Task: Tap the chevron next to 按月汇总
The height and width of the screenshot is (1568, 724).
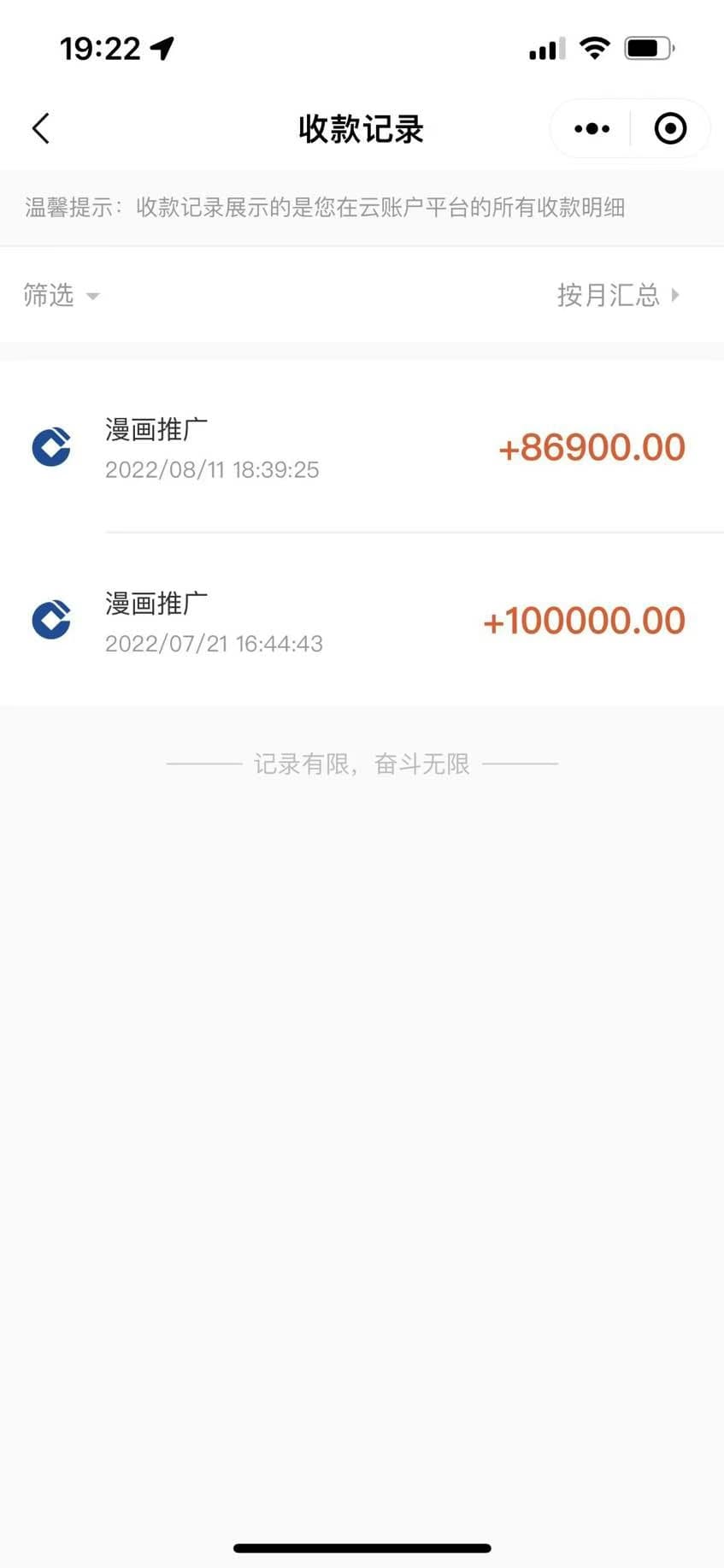Action: [677, 295]
